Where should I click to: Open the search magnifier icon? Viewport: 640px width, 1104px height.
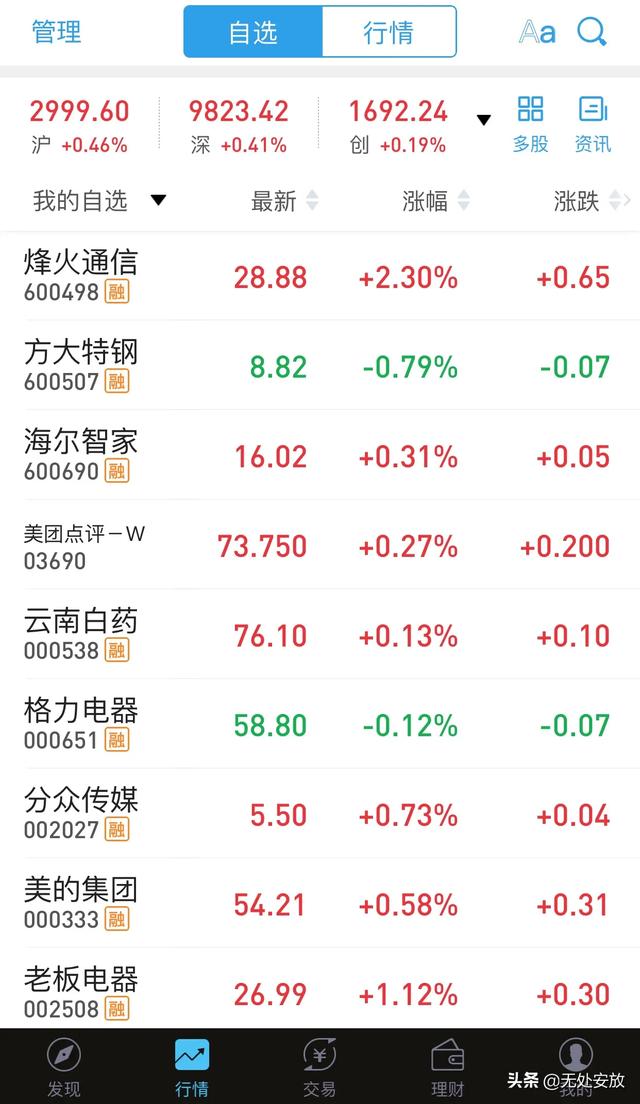click(592, 32)
